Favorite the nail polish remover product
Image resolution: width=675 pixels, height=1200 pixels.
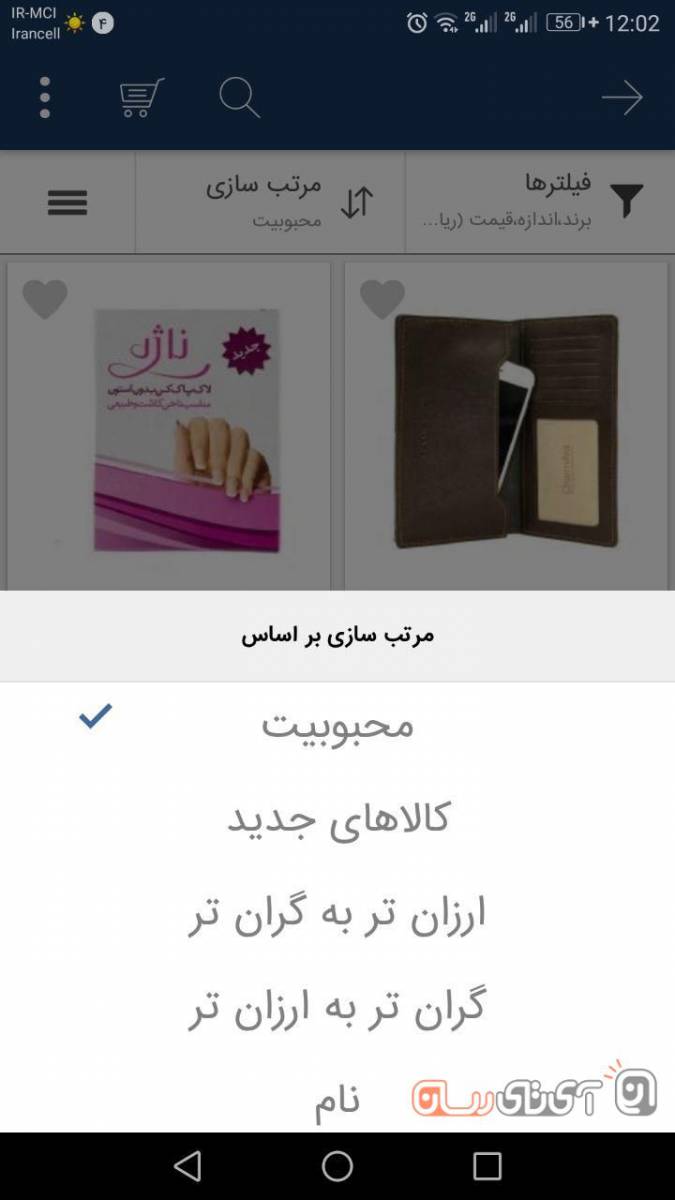45,299
